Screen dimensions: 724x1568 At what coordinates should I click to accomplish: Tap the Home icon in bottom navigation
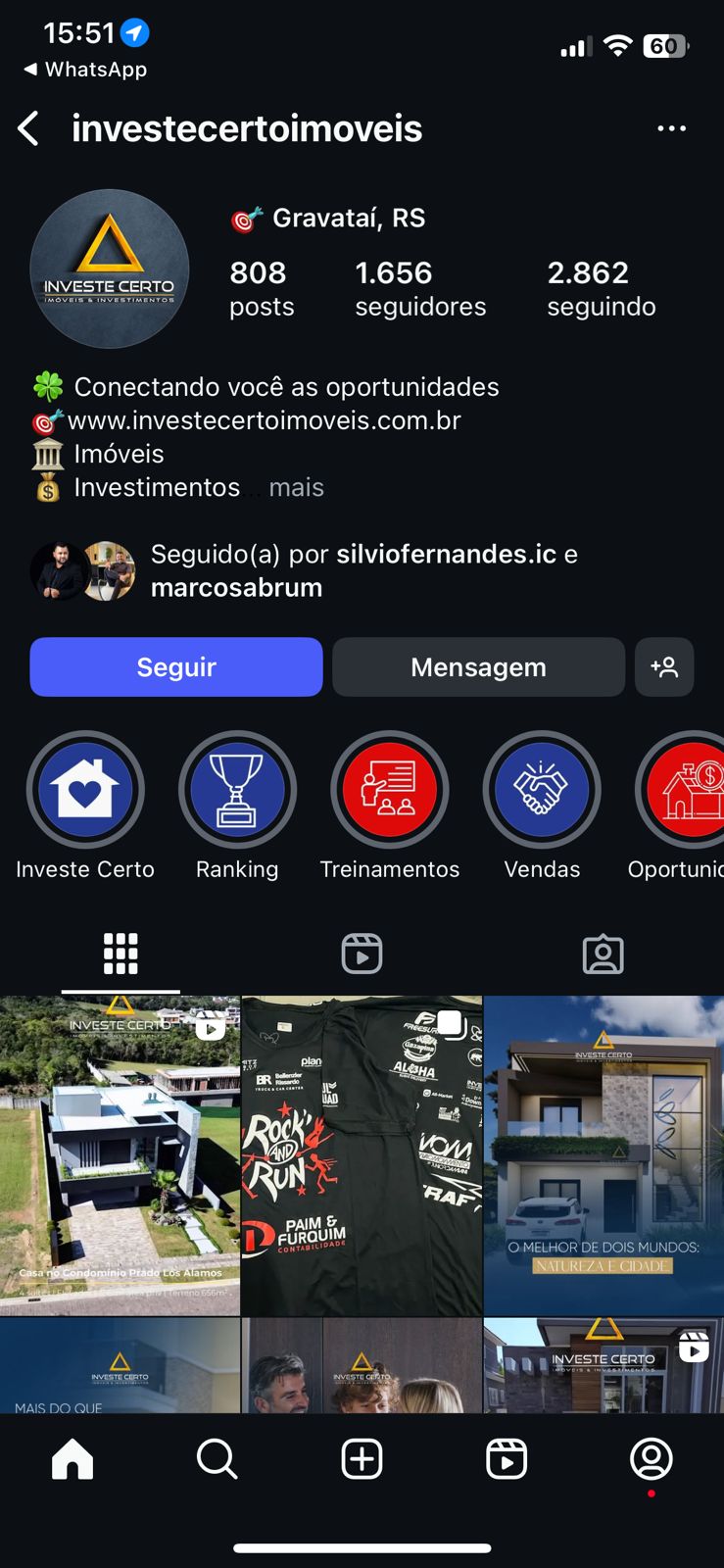(72, 1458)
